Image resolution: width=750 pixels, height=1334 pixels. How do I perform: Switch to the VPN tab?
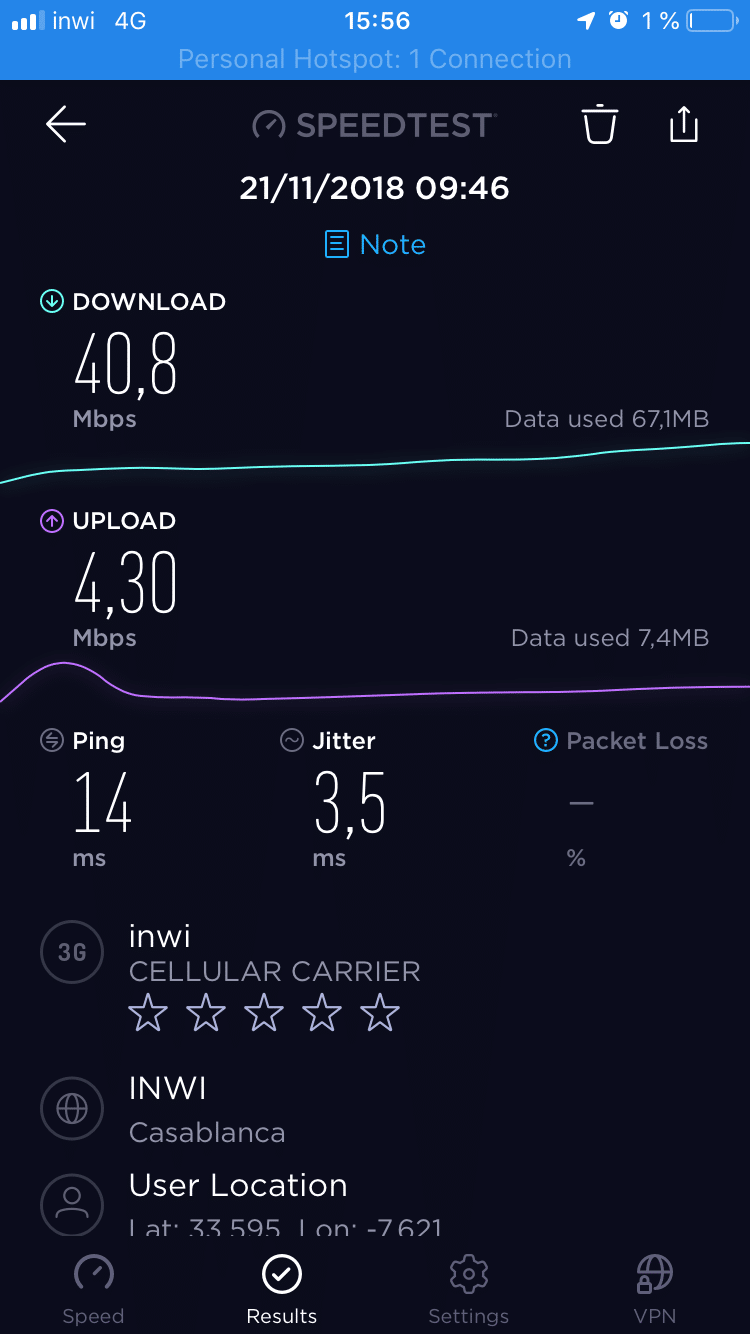tap(655, 1289)
